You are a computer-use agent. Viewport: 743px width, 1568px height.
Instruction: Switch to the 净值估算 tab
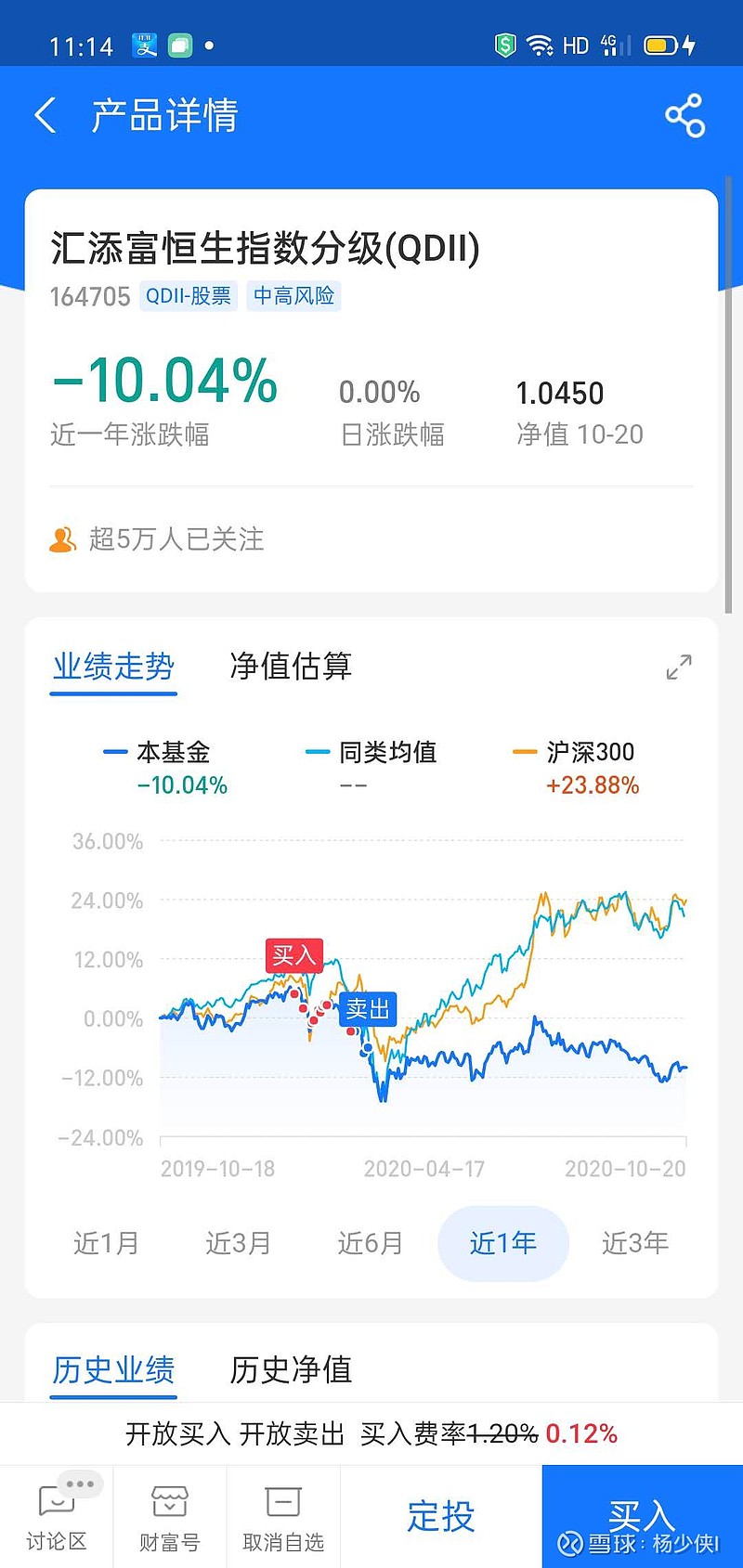point(291,666)
